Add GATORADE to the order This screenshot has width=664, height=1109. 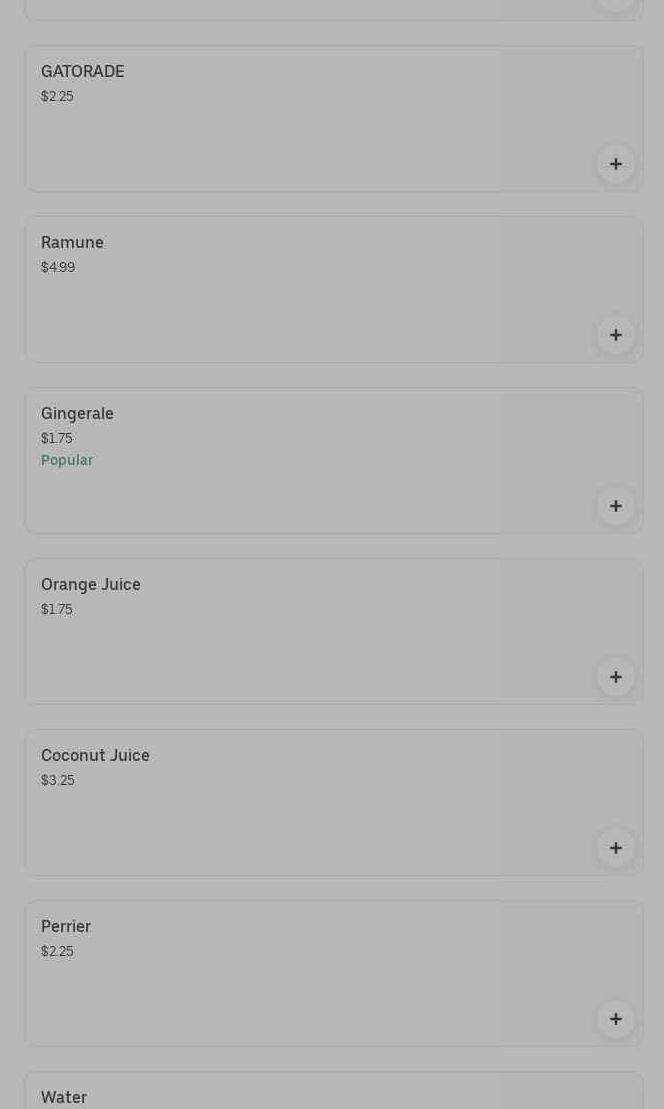click(616, 164)
